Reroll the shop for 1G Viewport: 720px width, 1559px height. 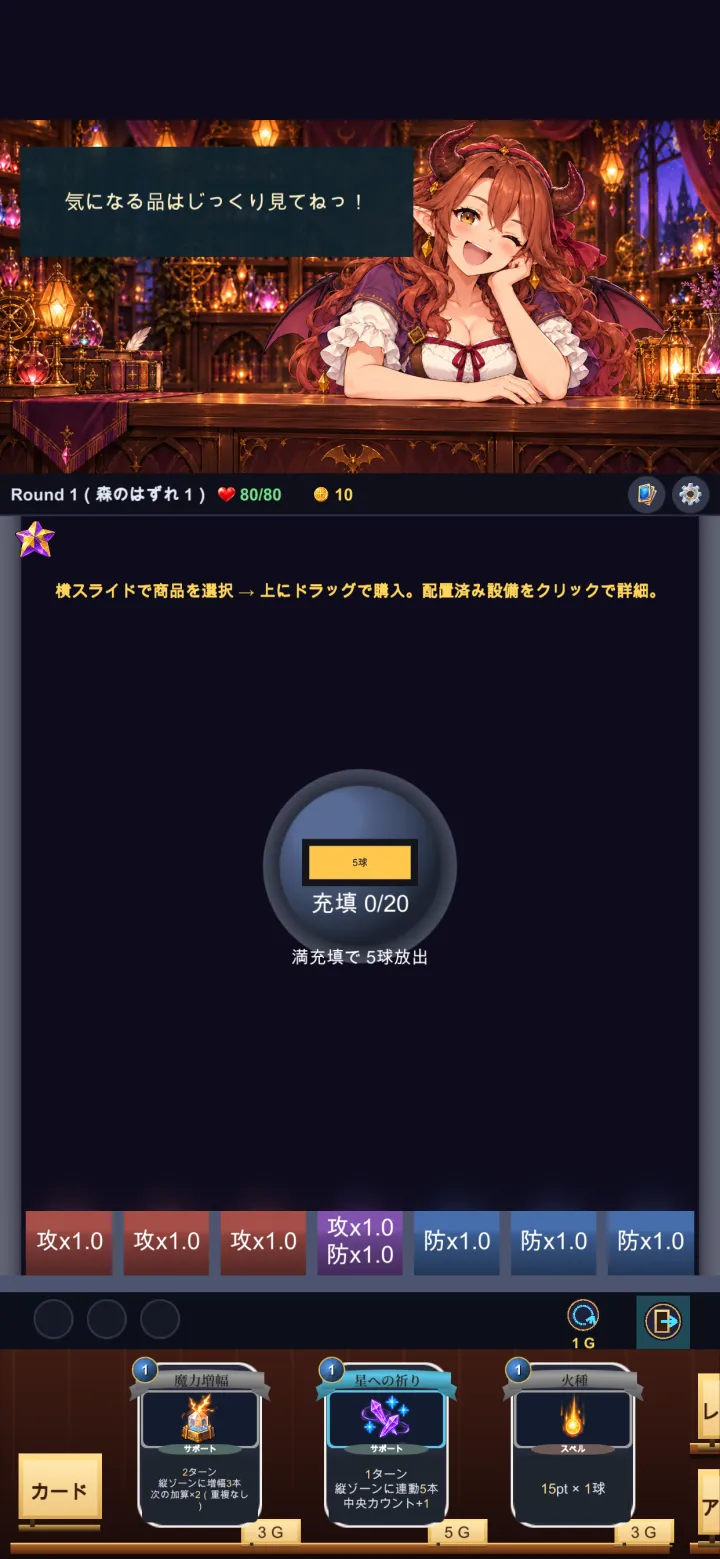[x=583, y=1322]
